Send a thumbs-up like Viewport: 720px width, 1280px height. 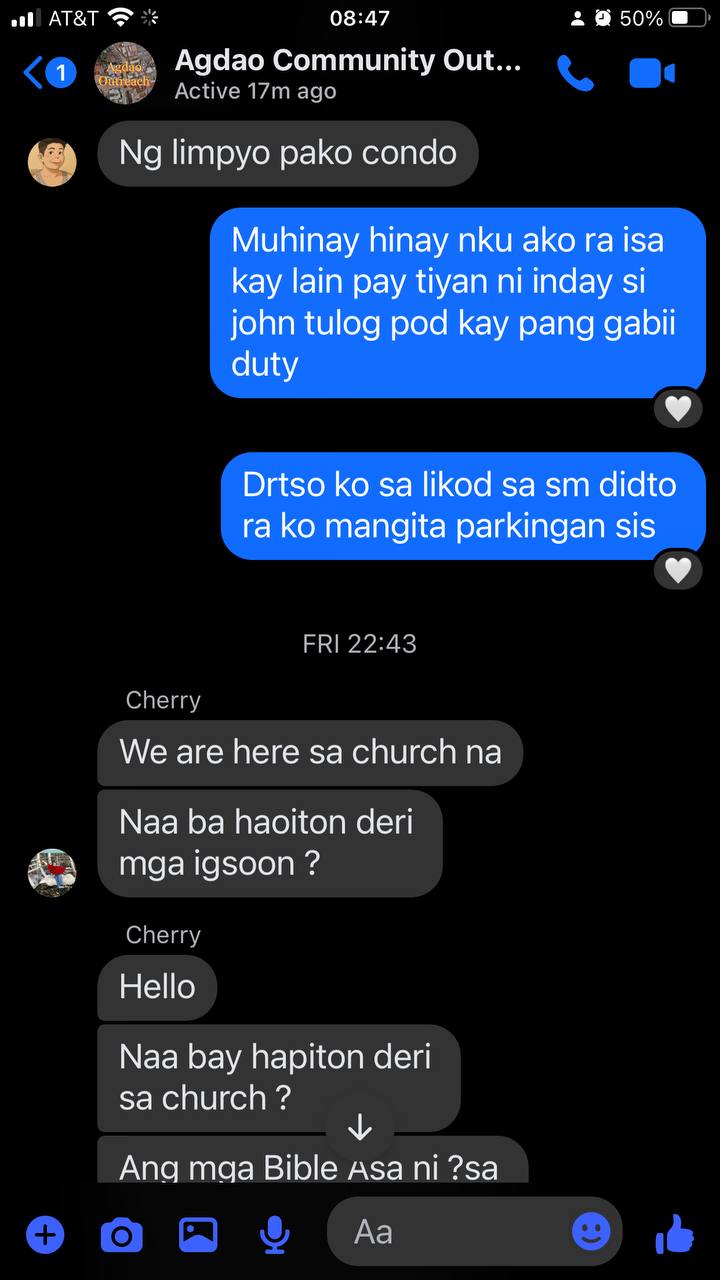coord(676,1234)
